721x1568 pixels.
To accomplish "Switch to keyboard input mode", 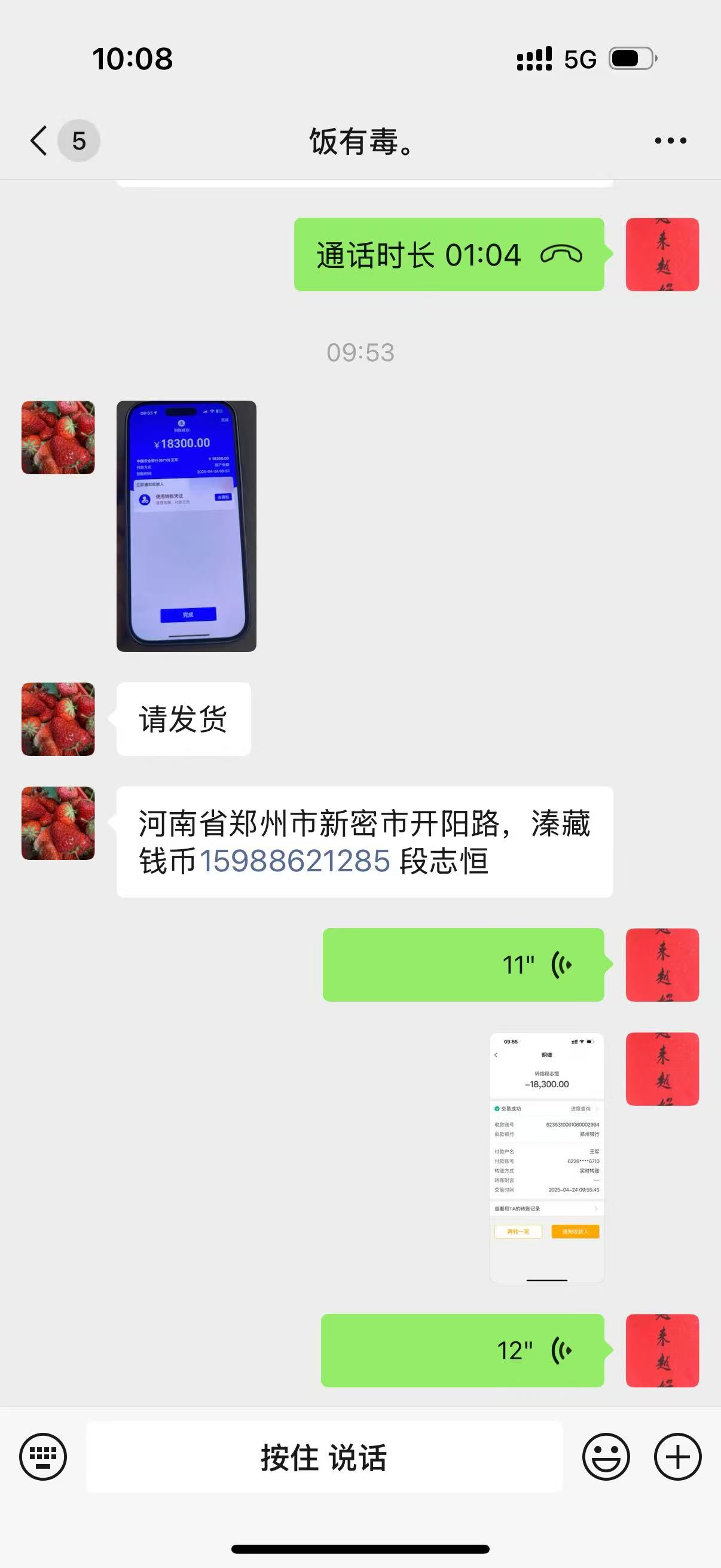I will coord(43,1457).
